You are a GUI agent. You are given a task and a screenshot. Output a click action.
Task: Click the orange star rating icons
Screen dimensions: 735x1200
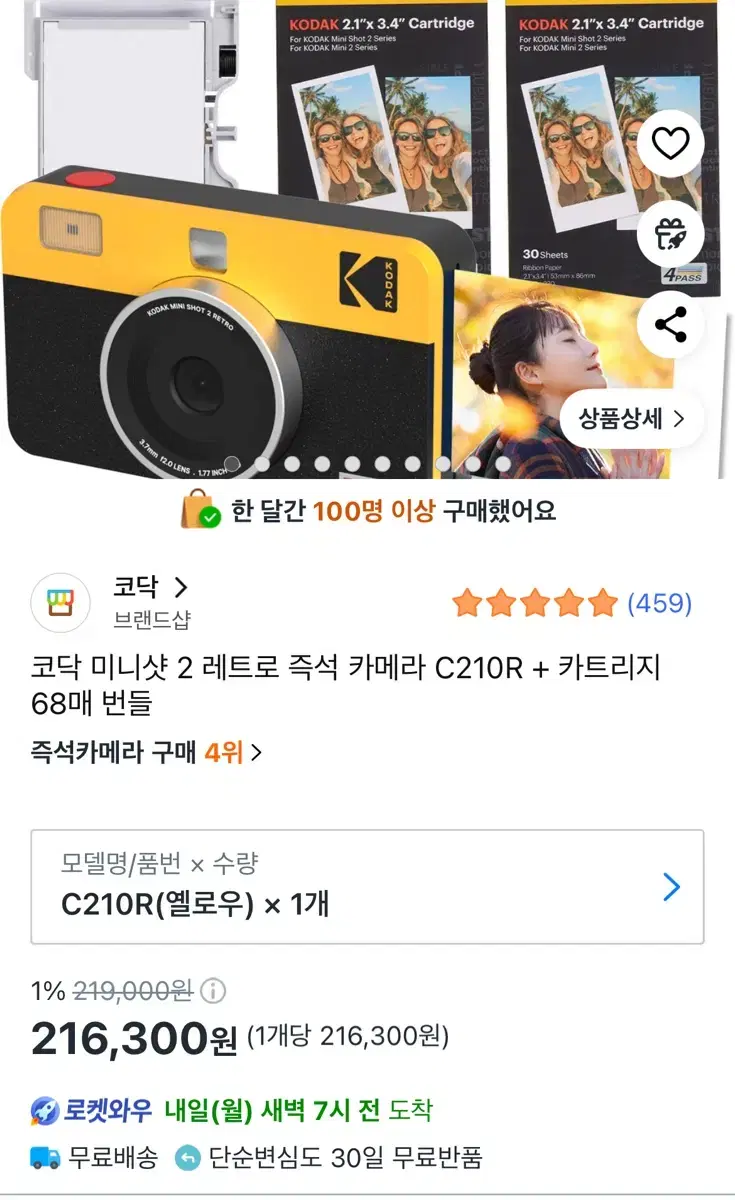(530, 601)
